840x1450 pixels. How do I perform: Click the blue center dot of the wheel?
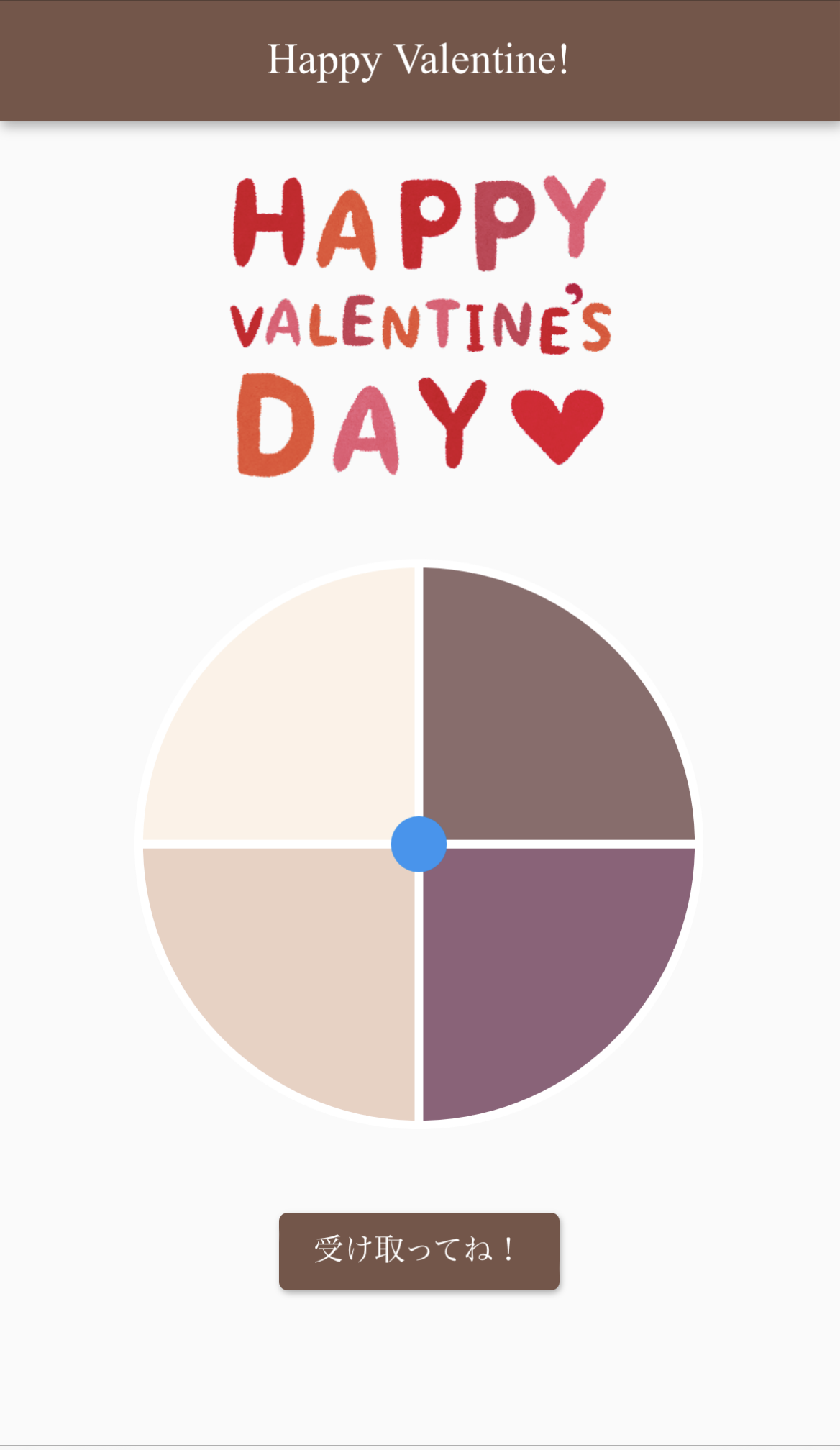[420, 845]
